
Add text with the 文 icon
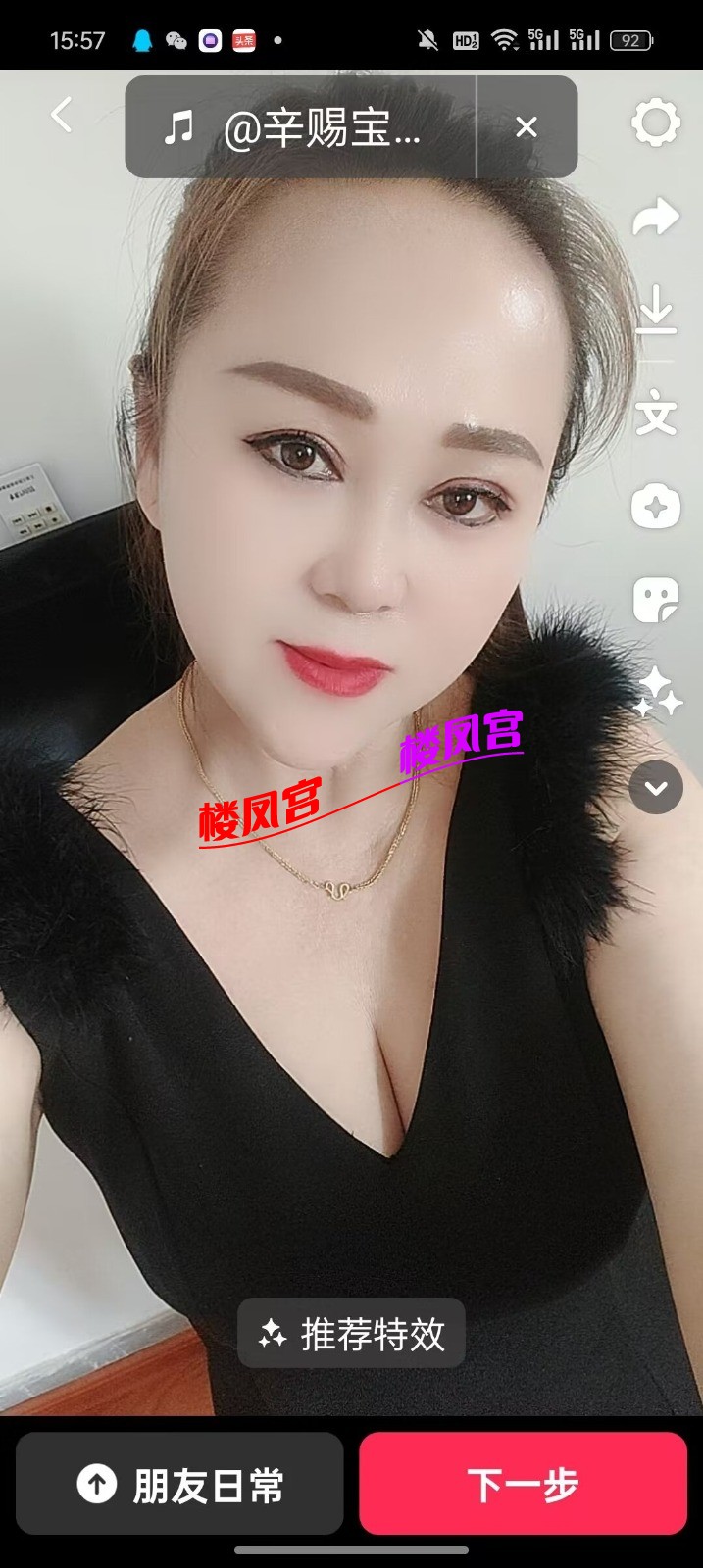click(x=655, y=412)
